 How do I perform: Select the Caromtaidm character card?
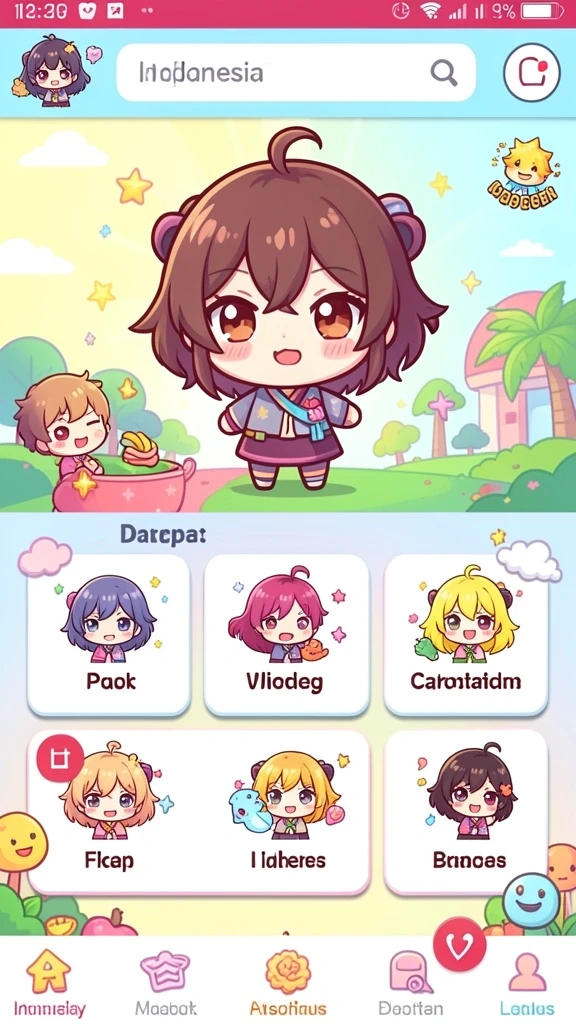[x=466, y=635]
